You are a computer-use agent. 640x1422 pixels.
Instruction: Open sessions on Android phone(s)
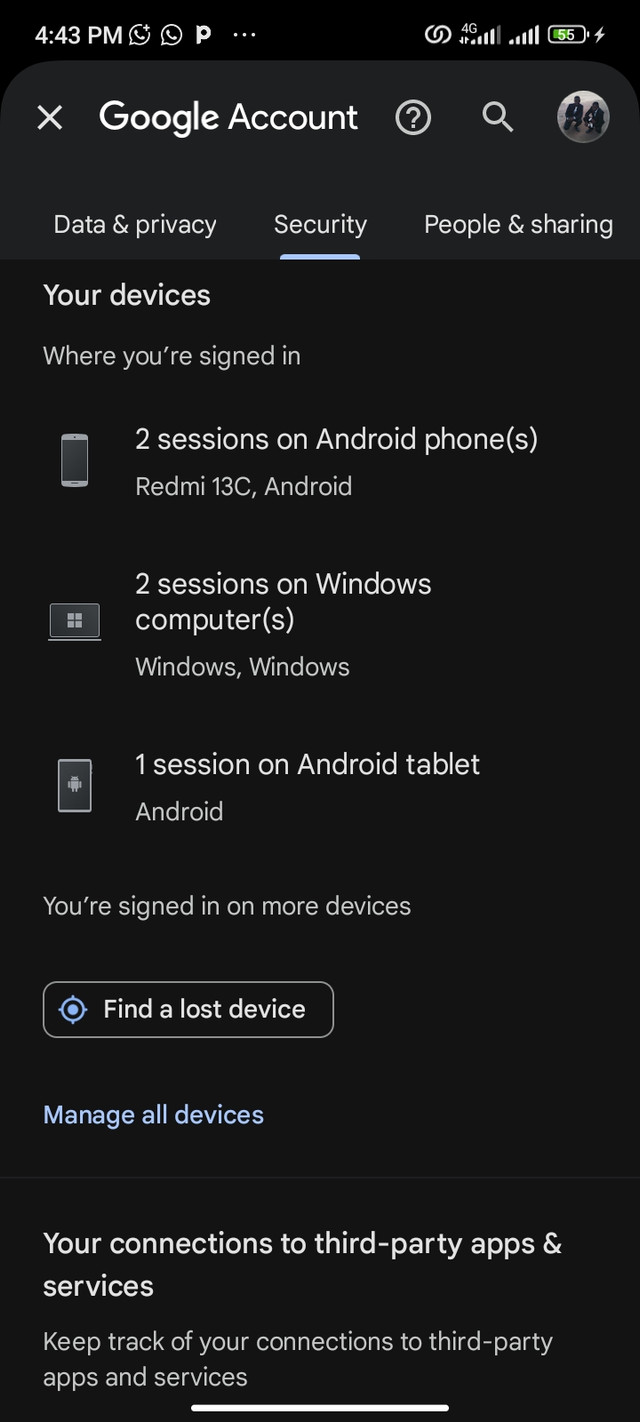[320, 462]
